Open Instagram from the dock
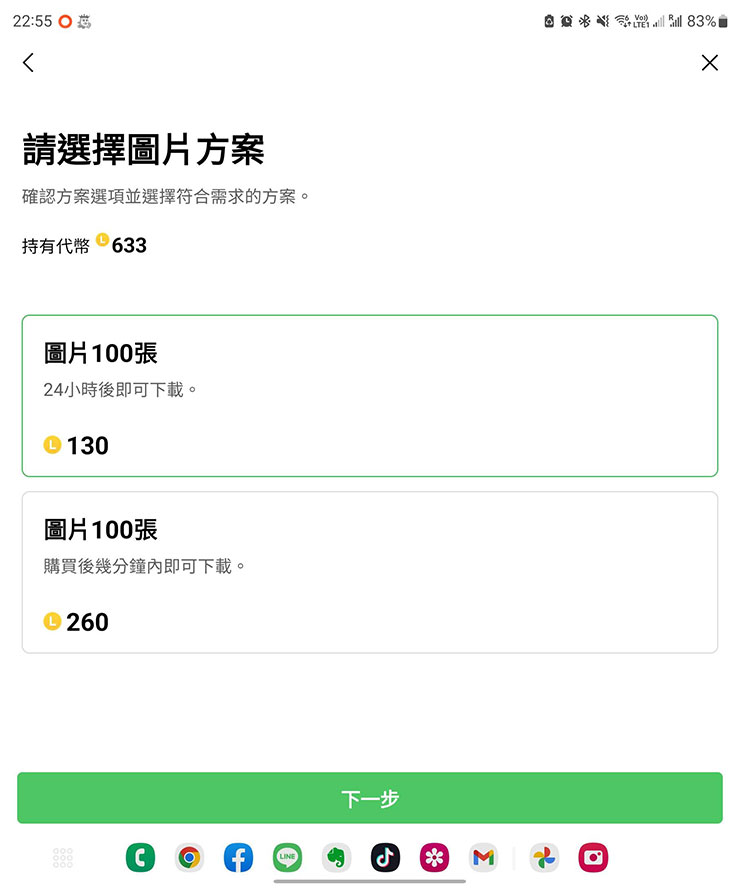 (593, 857)
